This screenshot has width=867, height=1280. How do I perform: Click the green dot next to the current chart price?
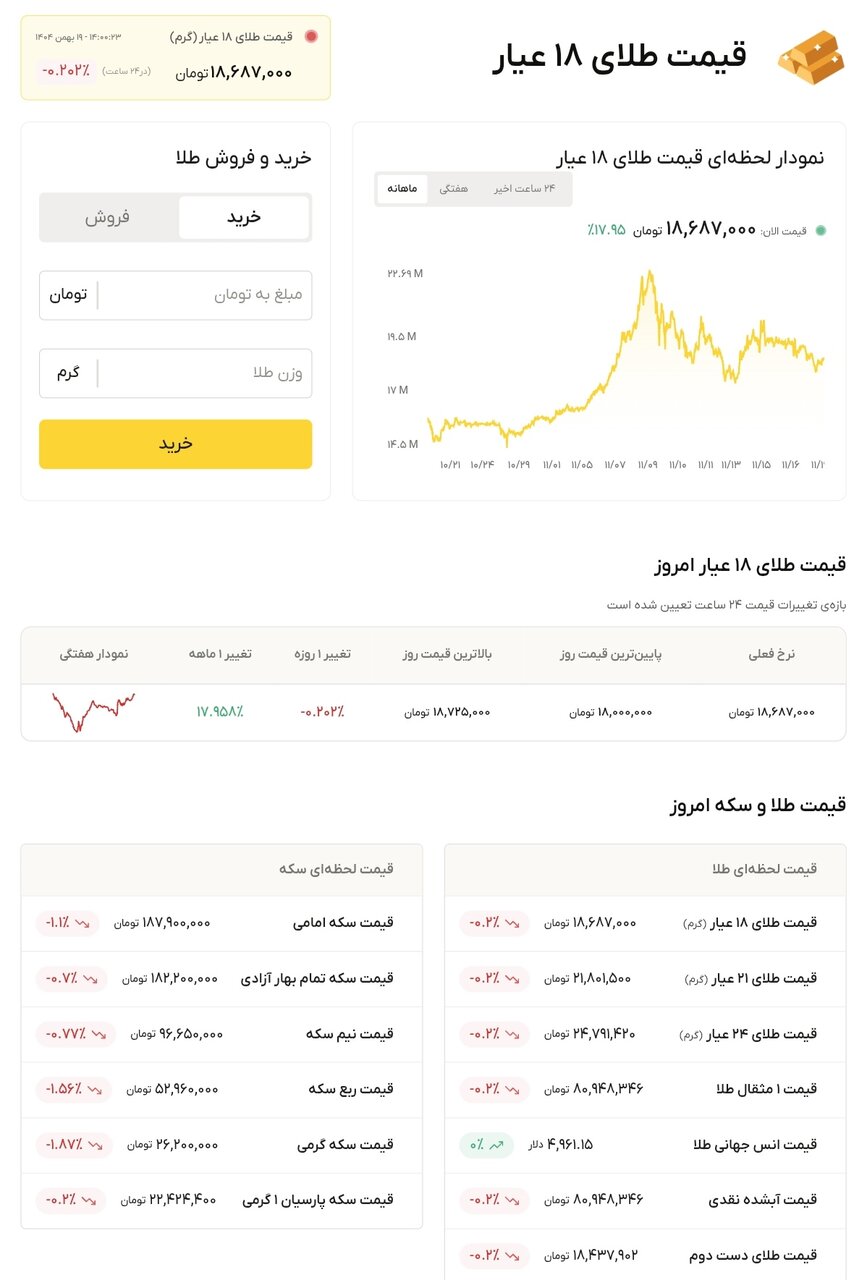click(x=822, y=230)
